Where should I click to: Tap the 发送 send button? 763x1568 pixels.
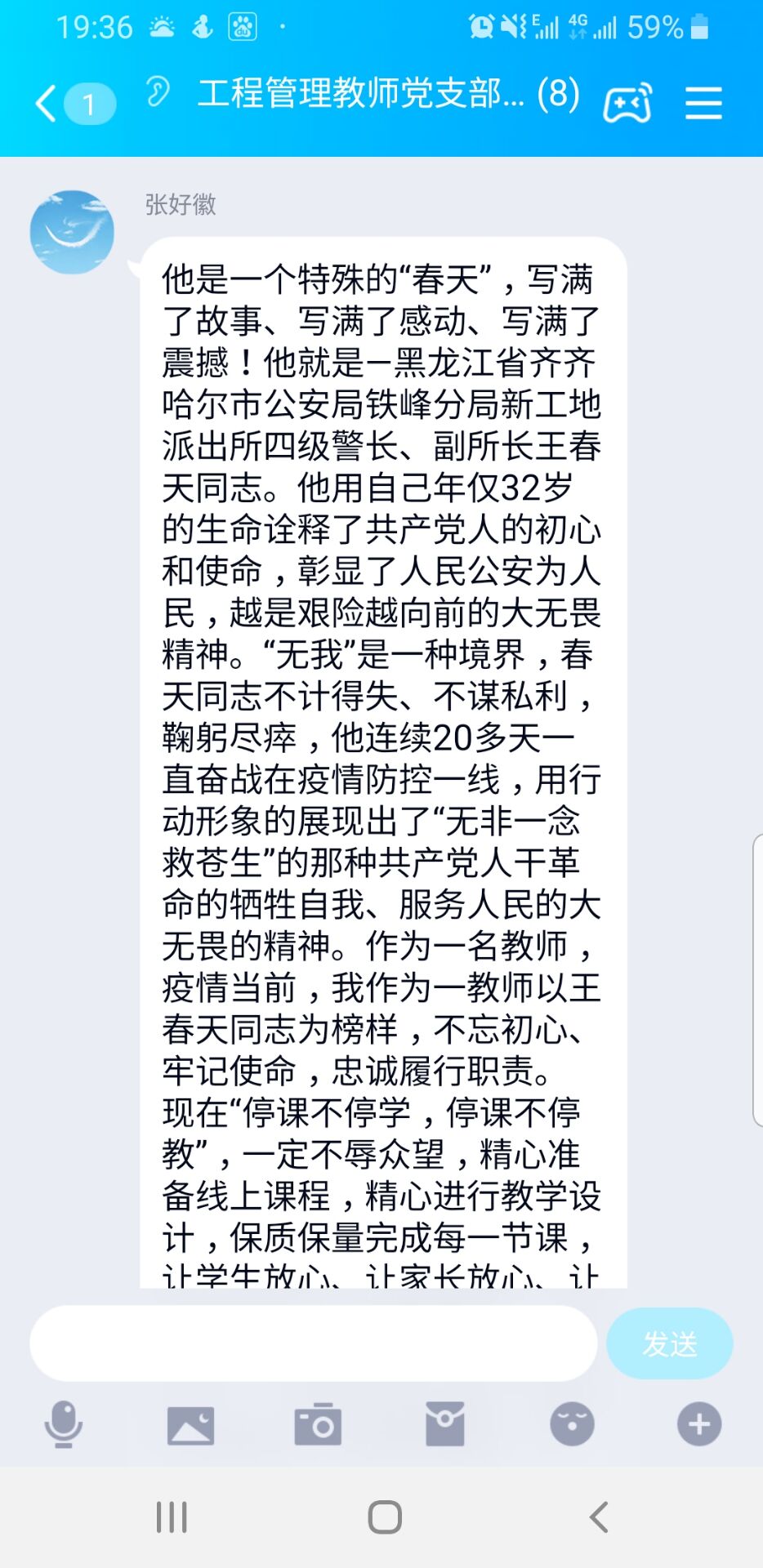pos(669,1343)
